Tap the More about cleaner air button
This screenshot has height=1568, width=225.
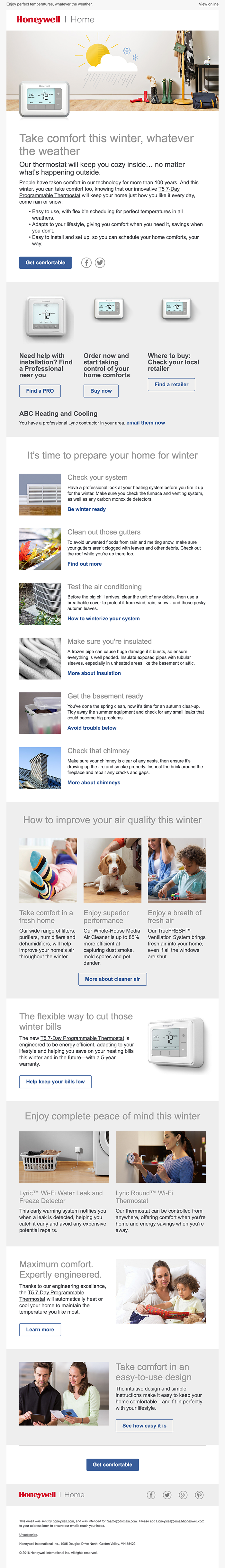[113, 979]
